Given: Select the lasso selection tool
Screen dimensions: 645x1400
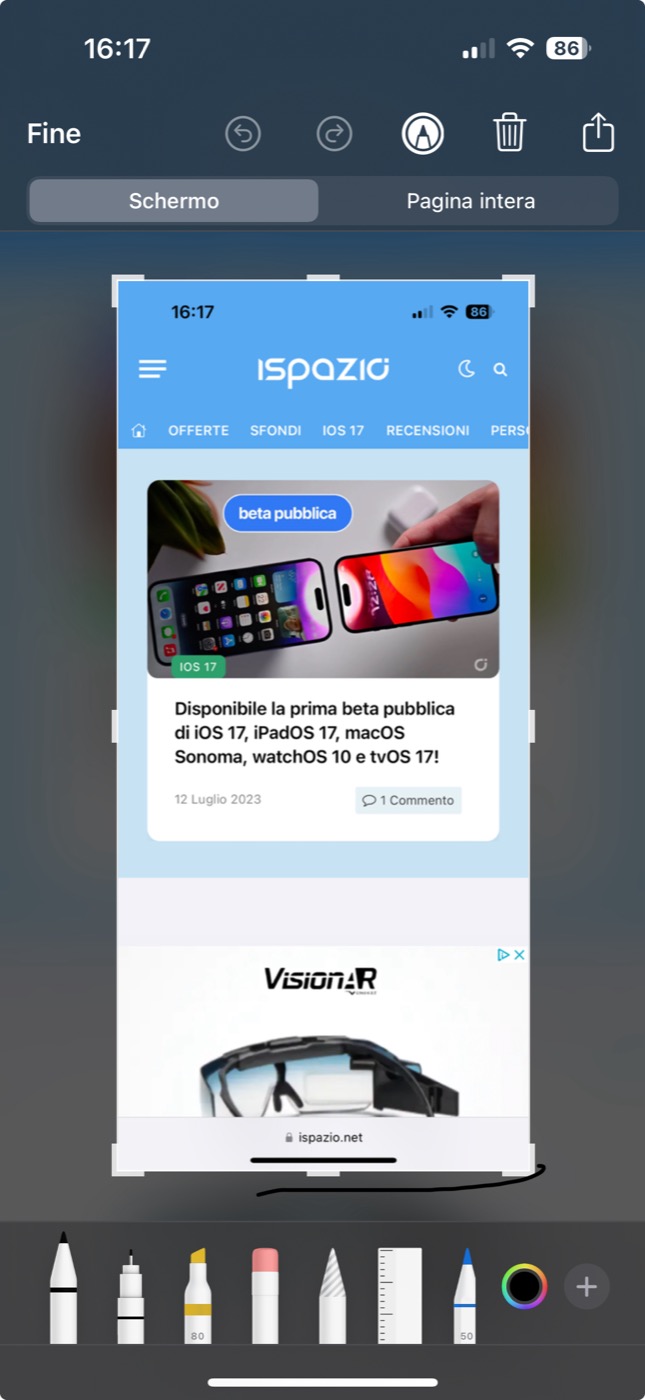Looking at the screenshot, I should point(332,1296).
